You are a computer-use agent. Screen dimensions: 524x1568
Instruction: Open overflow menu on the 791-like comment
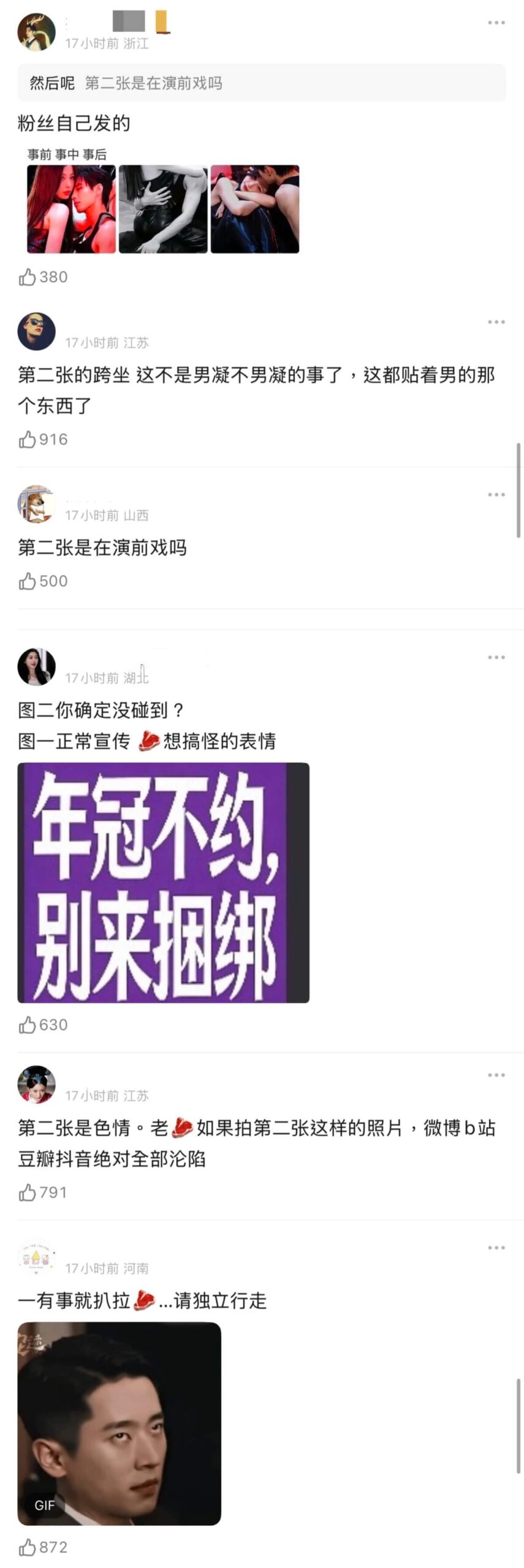(496, 1075)
